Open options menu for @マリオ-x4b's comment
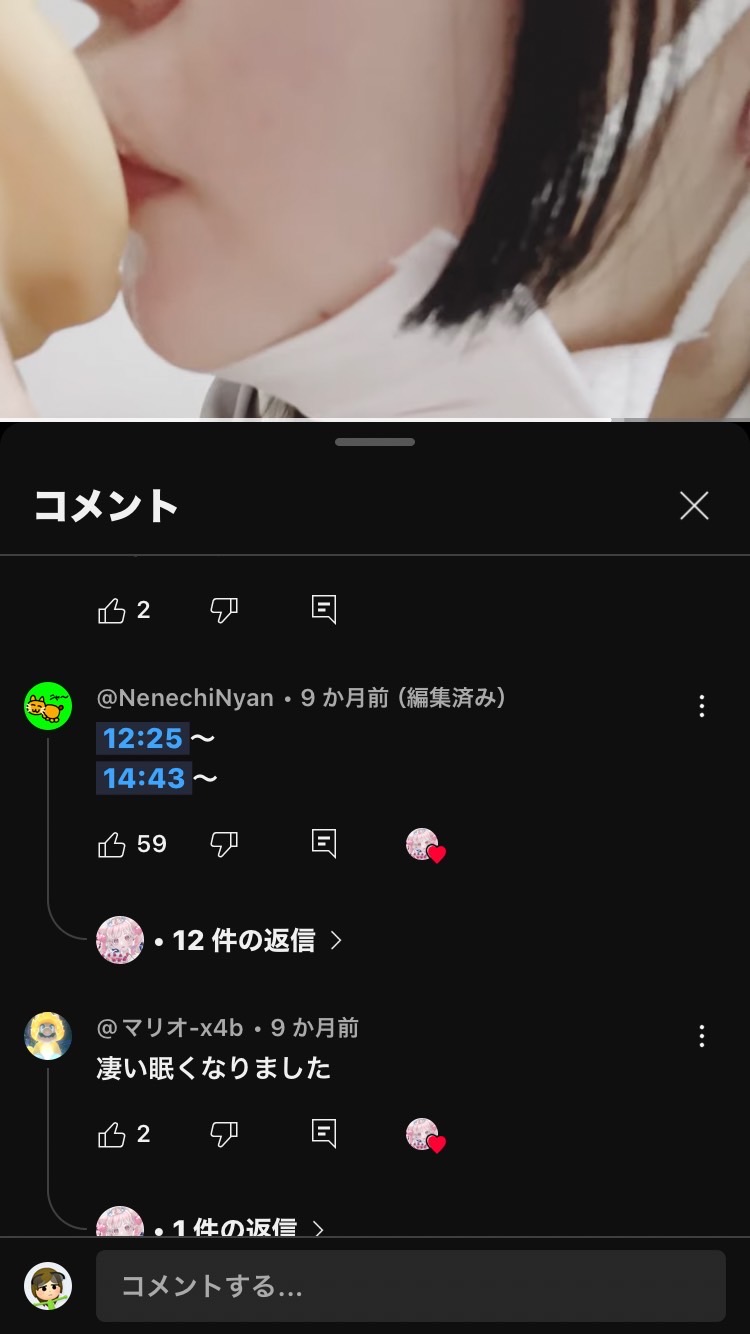Screen dimensions: 750x1334 [702, 1036]
